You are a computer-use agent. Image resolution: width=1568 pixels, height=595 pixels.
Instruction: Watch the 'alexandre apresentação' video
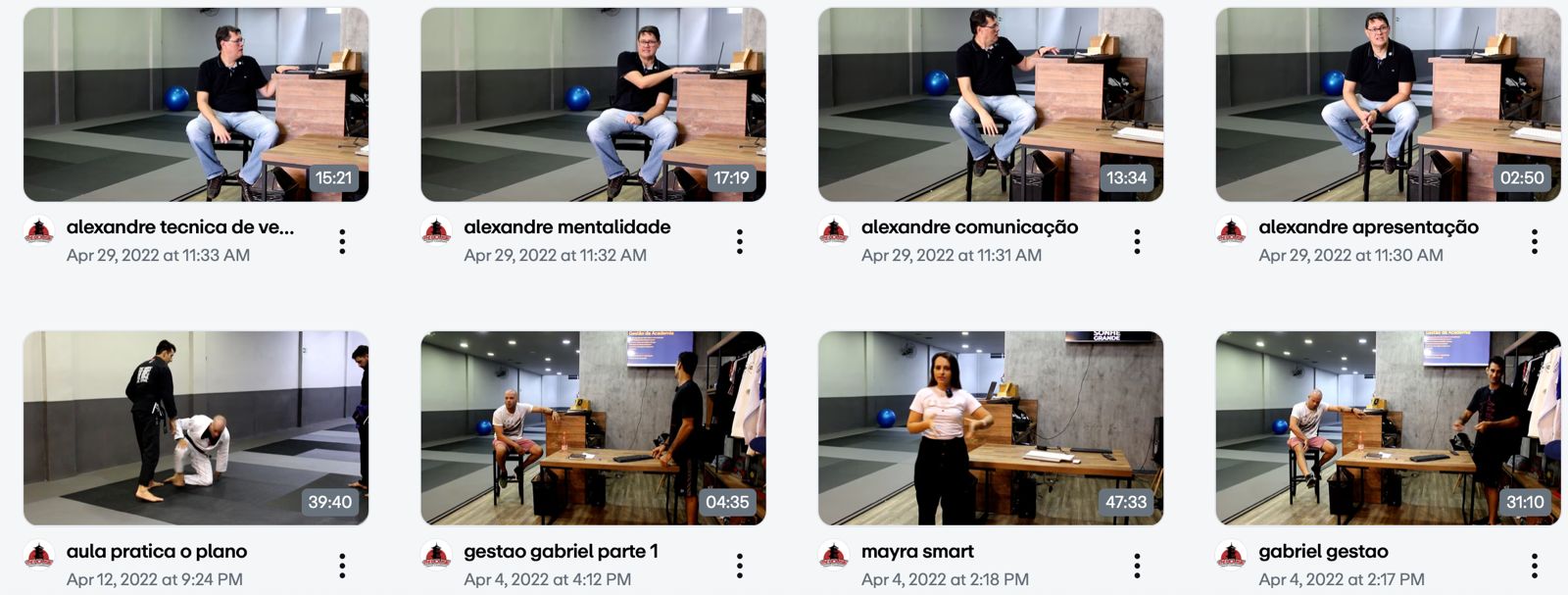pos(1388,105)
